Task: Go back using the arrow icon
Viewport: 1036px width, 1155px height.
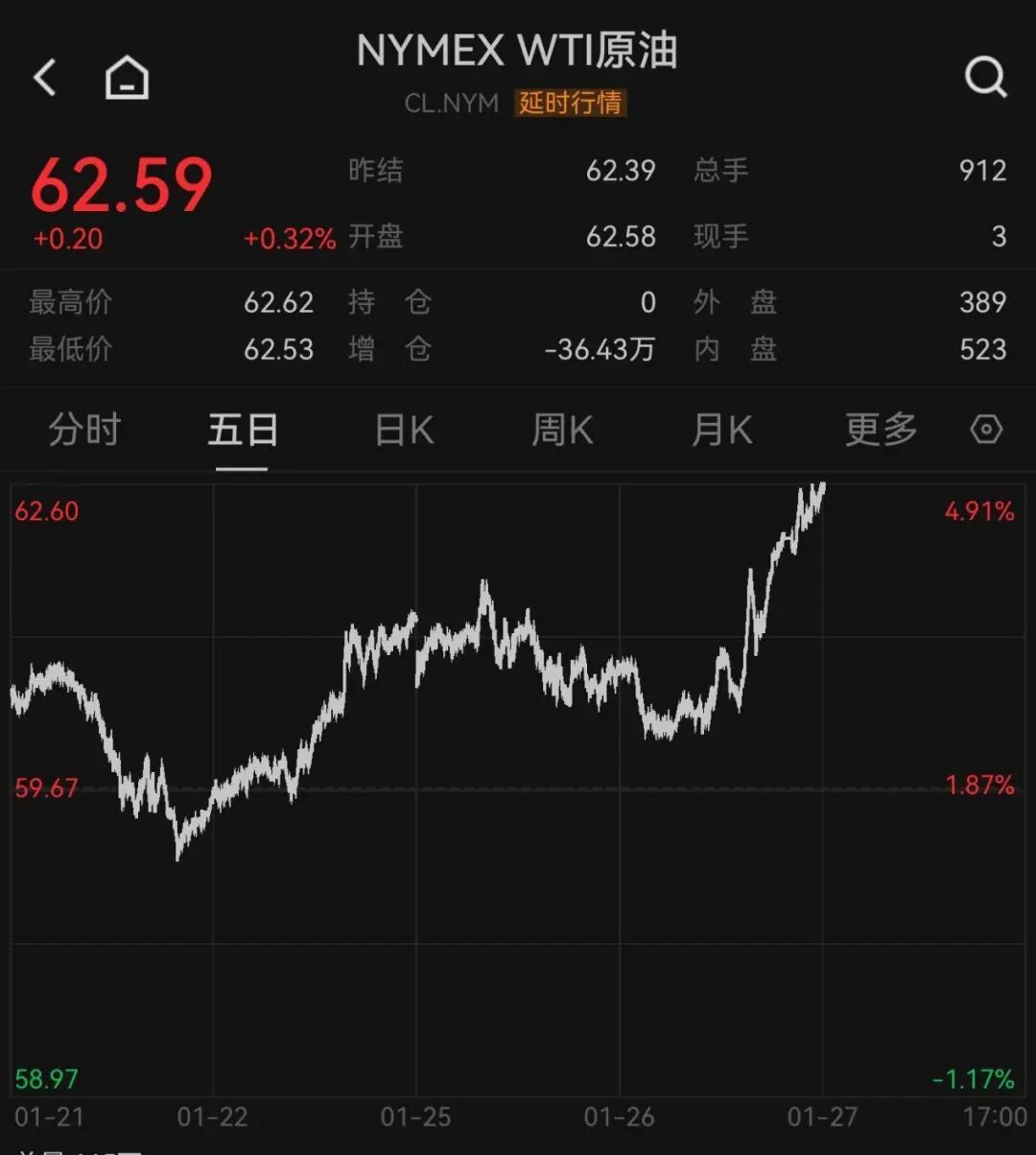Action: (45, 77)
